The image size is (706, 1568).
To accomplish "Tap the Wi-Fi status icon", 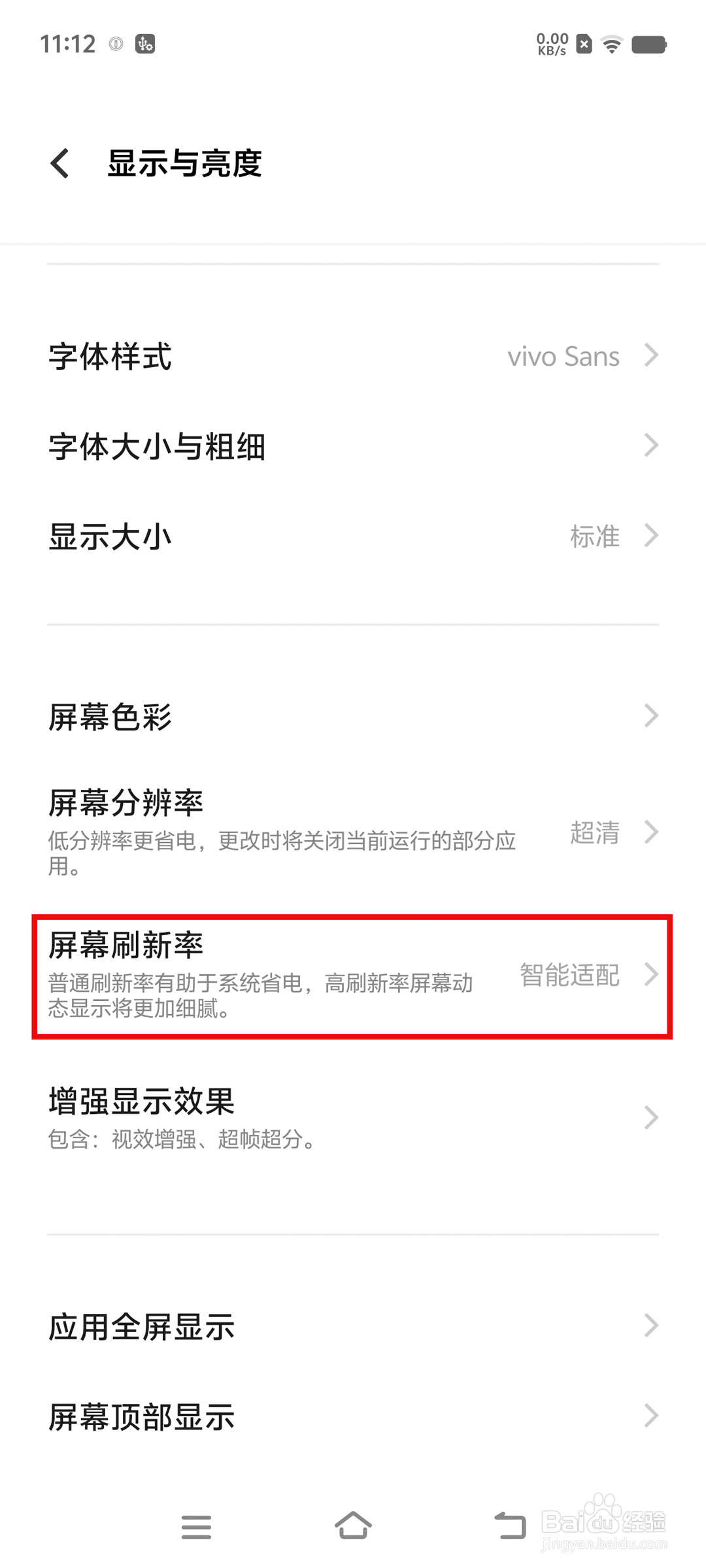I will point(611,44).
